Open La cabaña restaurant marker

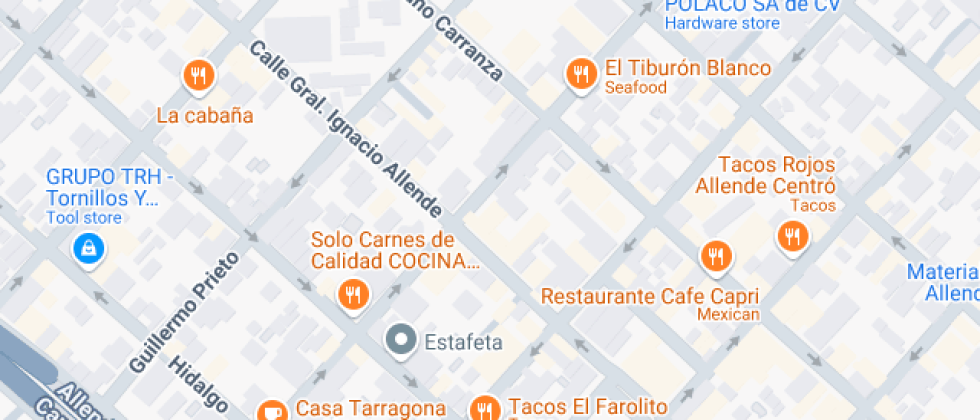pos(199,76)
